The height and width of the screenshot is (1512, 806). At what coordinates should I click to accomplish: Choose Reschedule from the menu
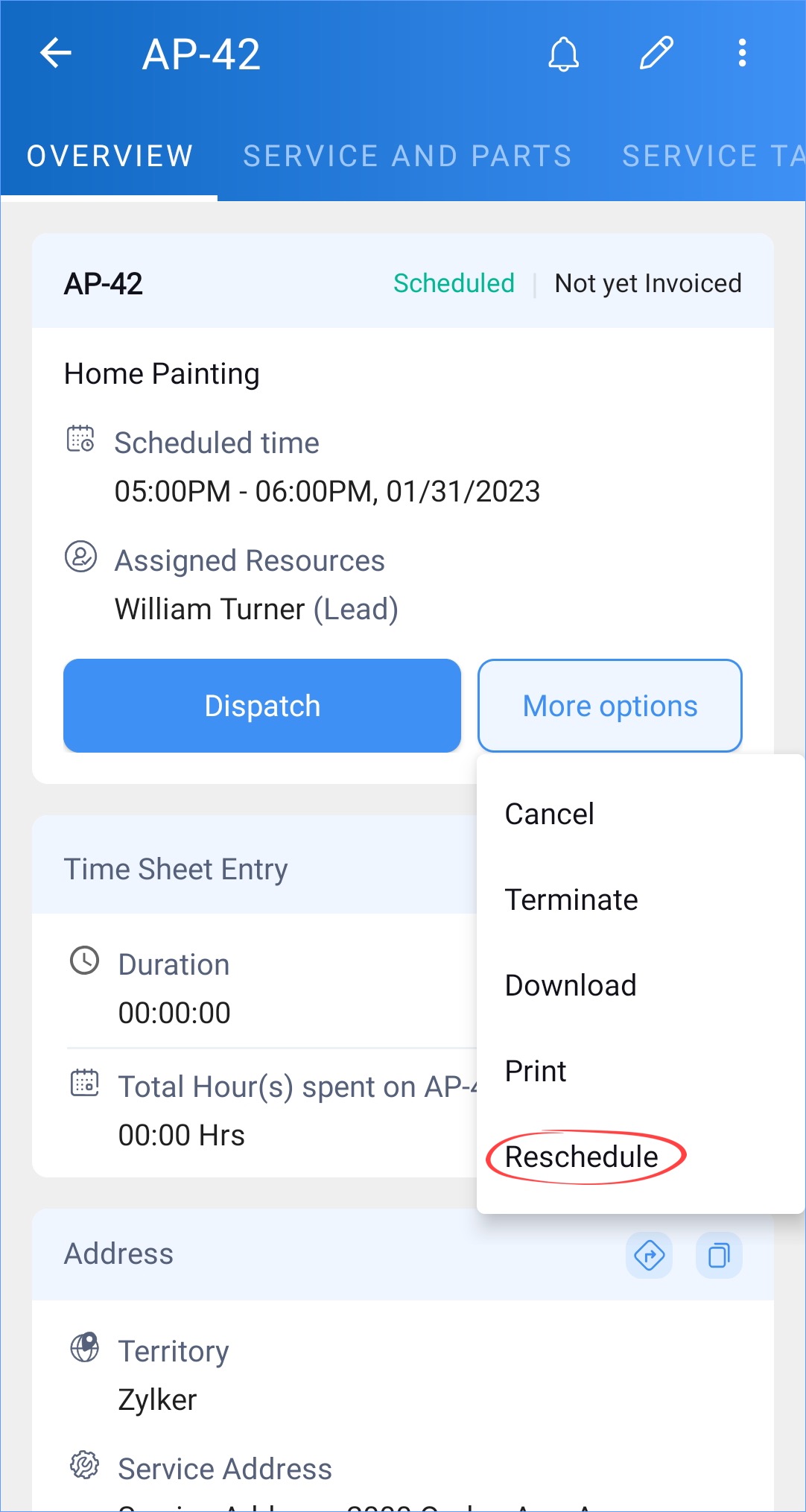pos(582,1157)
